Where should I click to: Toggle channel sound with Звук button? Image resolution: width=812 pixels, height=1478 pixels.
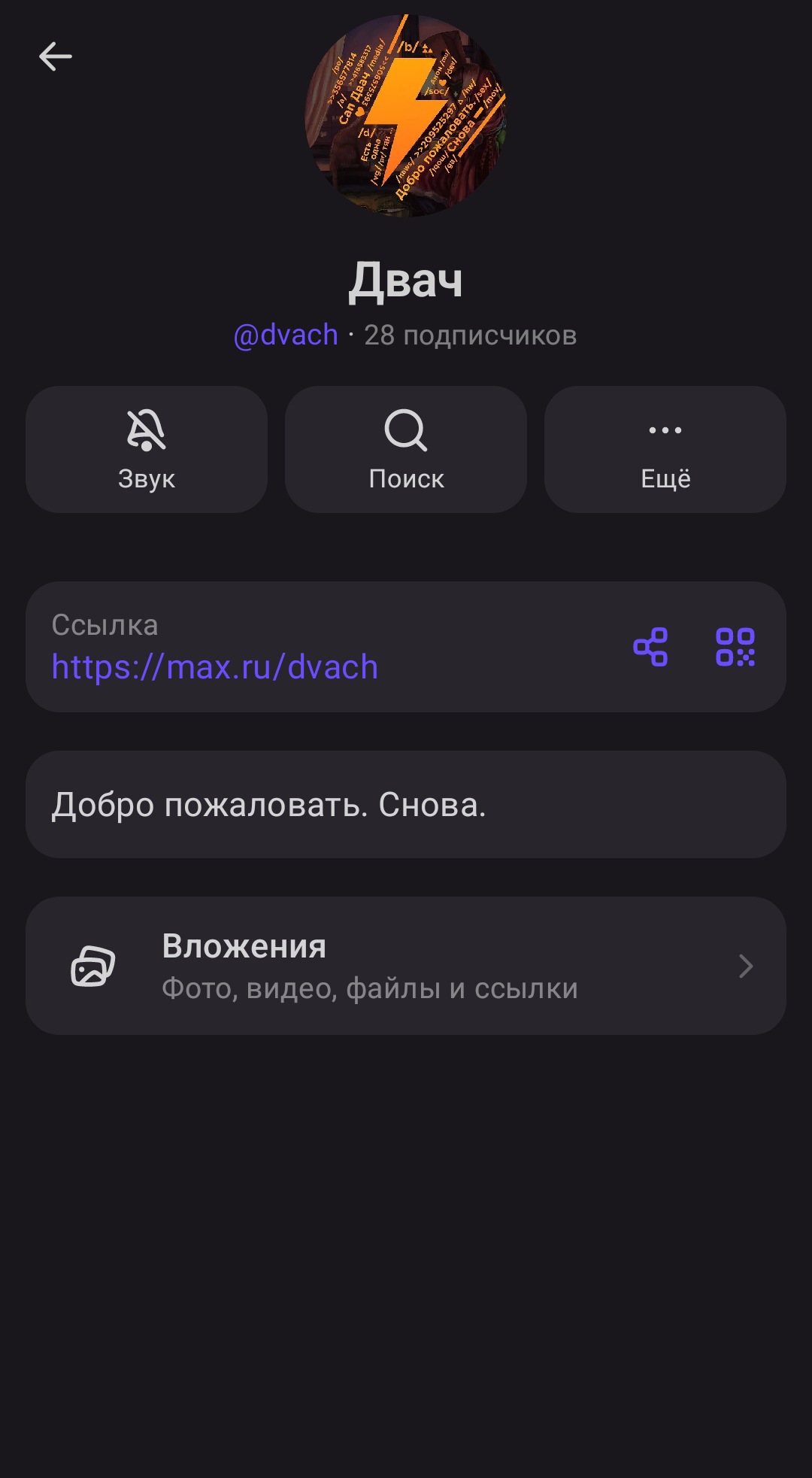[147, 449]
